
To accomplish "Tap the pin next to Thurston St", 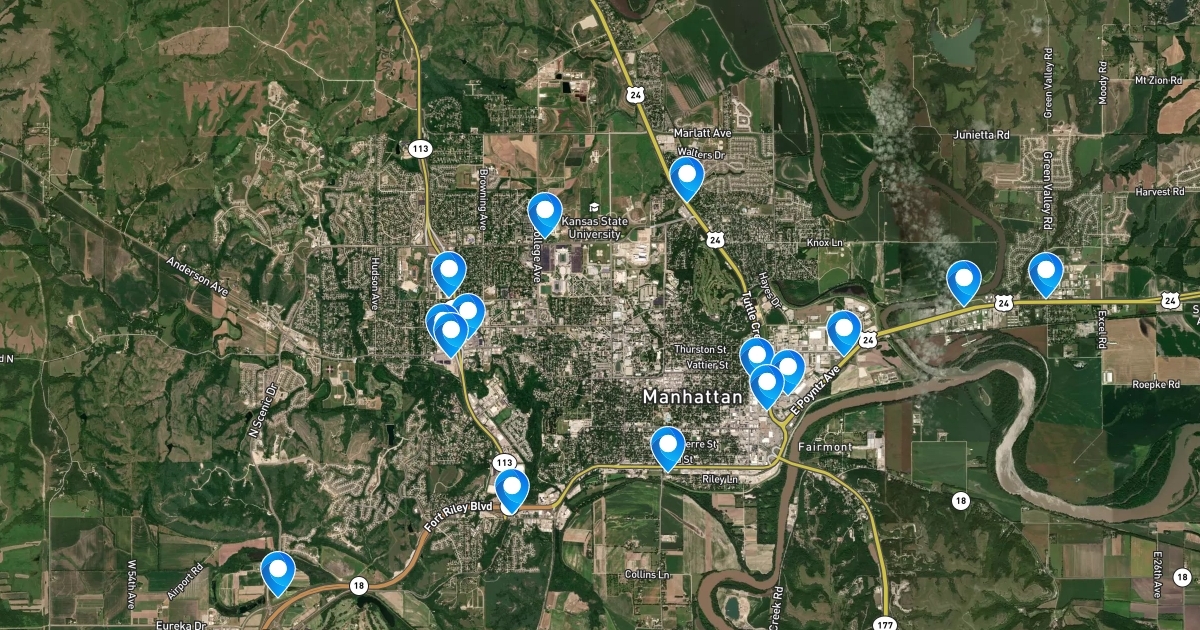I will (756, 358).
